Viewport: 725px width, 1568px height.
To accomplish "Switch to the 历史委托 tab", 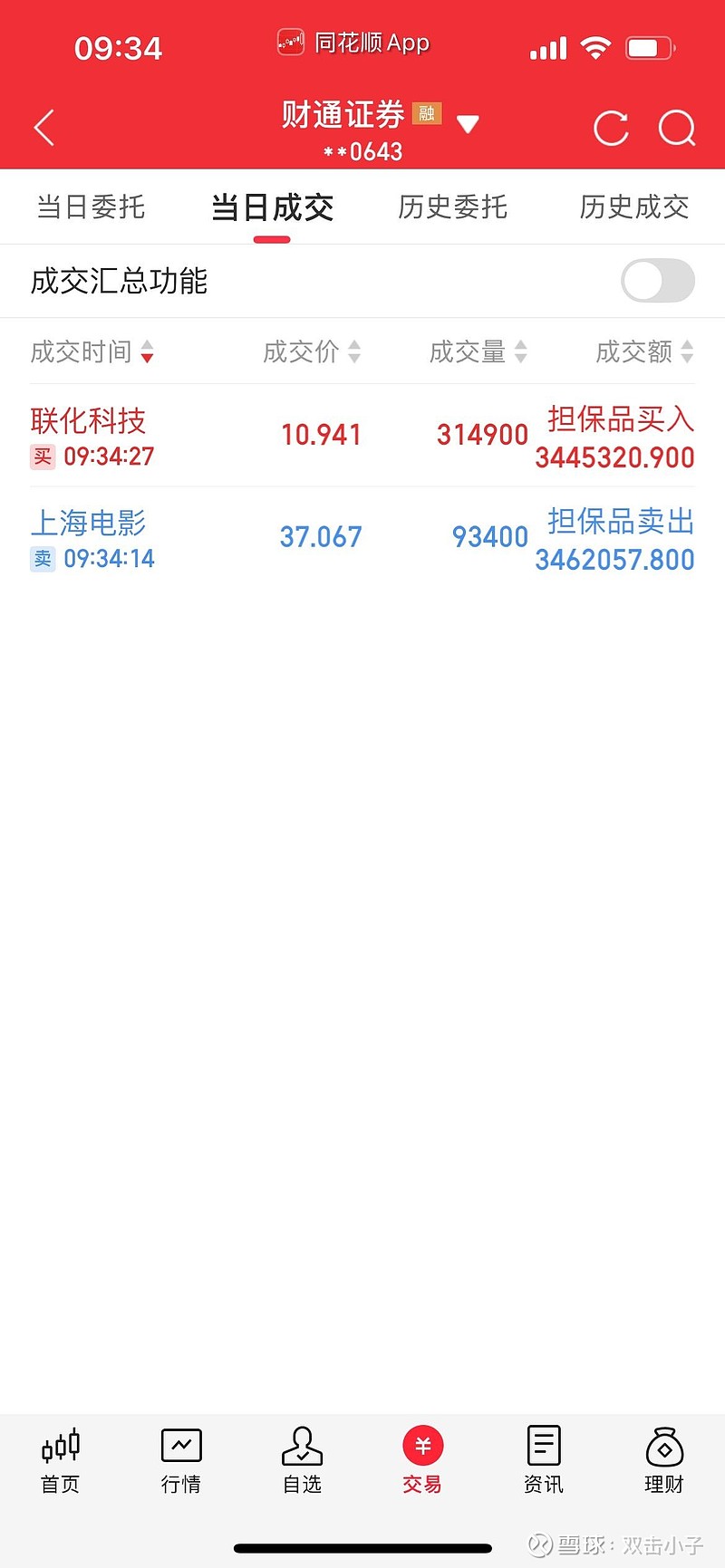I will 452,207.
